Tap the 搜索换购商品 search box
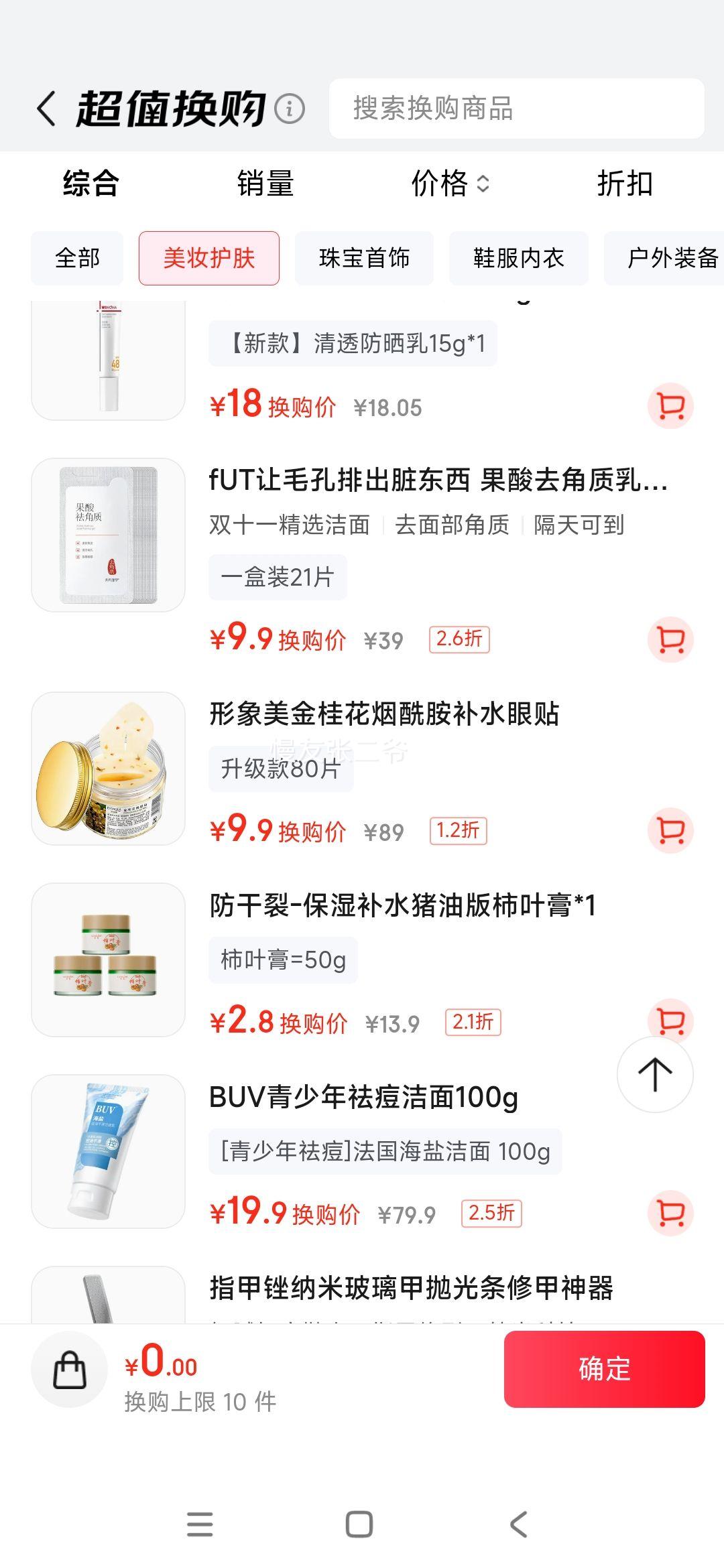 516,109
